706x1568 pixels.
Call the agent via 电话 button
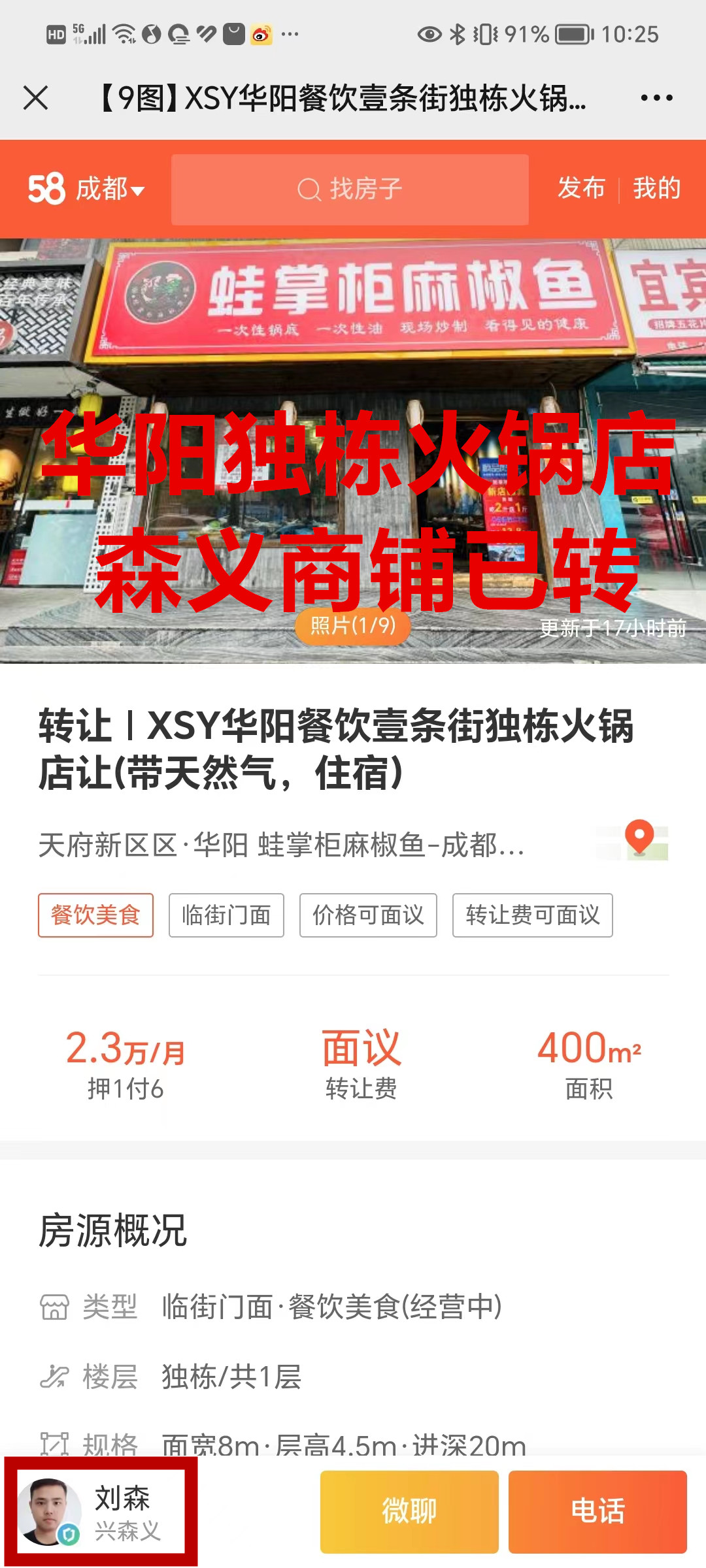pyautogui.click(x=597, y=1512)
